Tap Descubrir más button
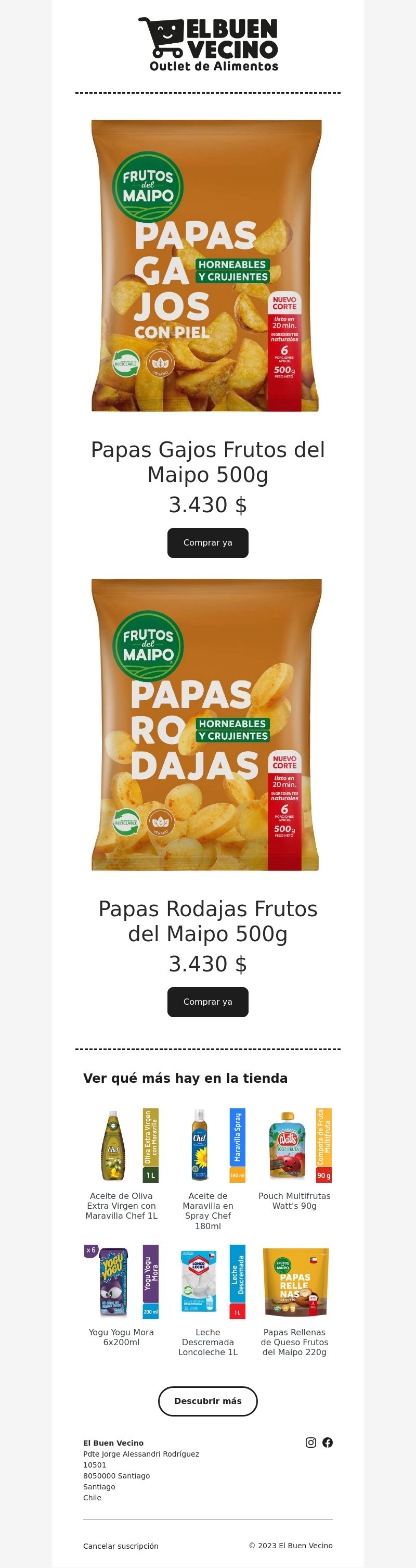The width and height of the screenshot is (416, 1568). pos(207,1400)
